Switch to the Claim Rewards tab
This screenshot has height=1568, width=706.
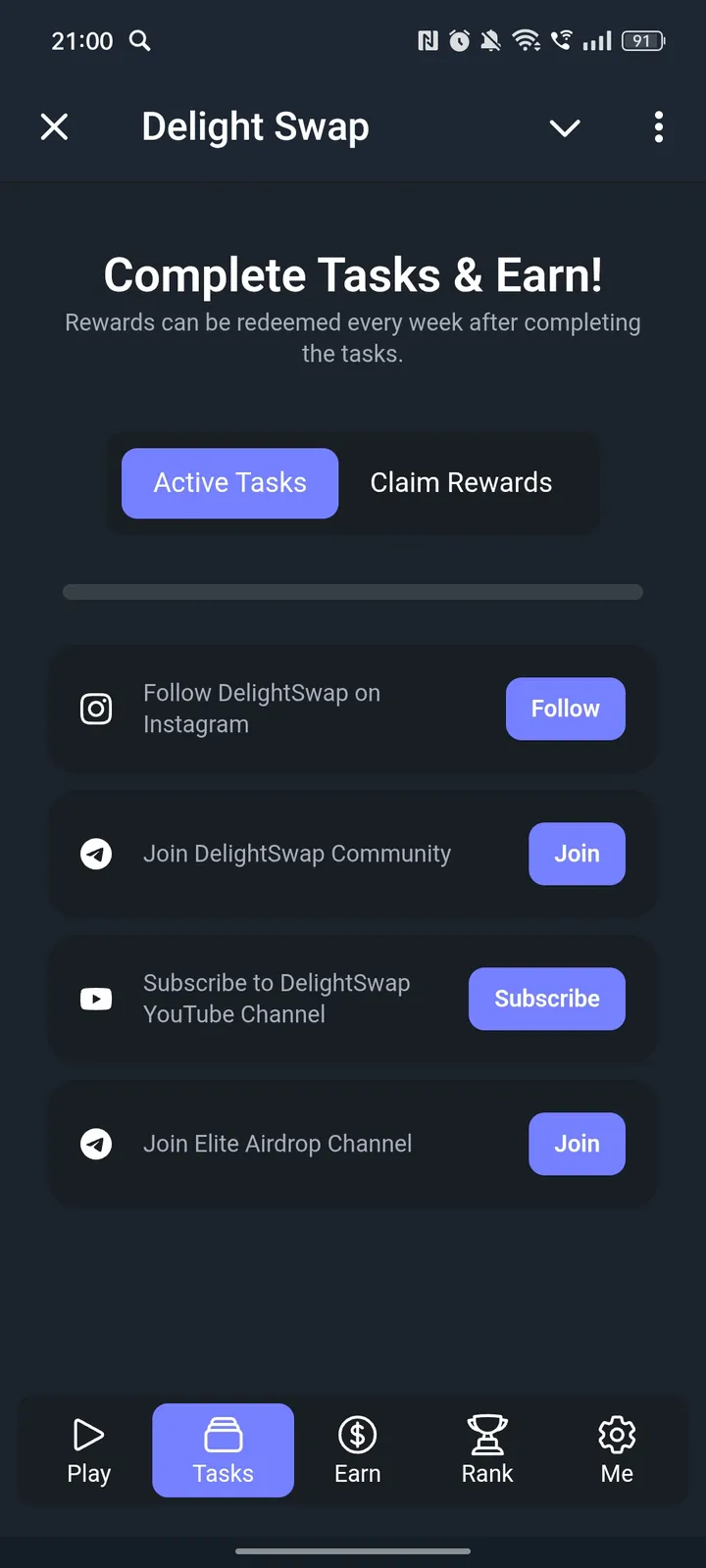click(x=461, y=482)
